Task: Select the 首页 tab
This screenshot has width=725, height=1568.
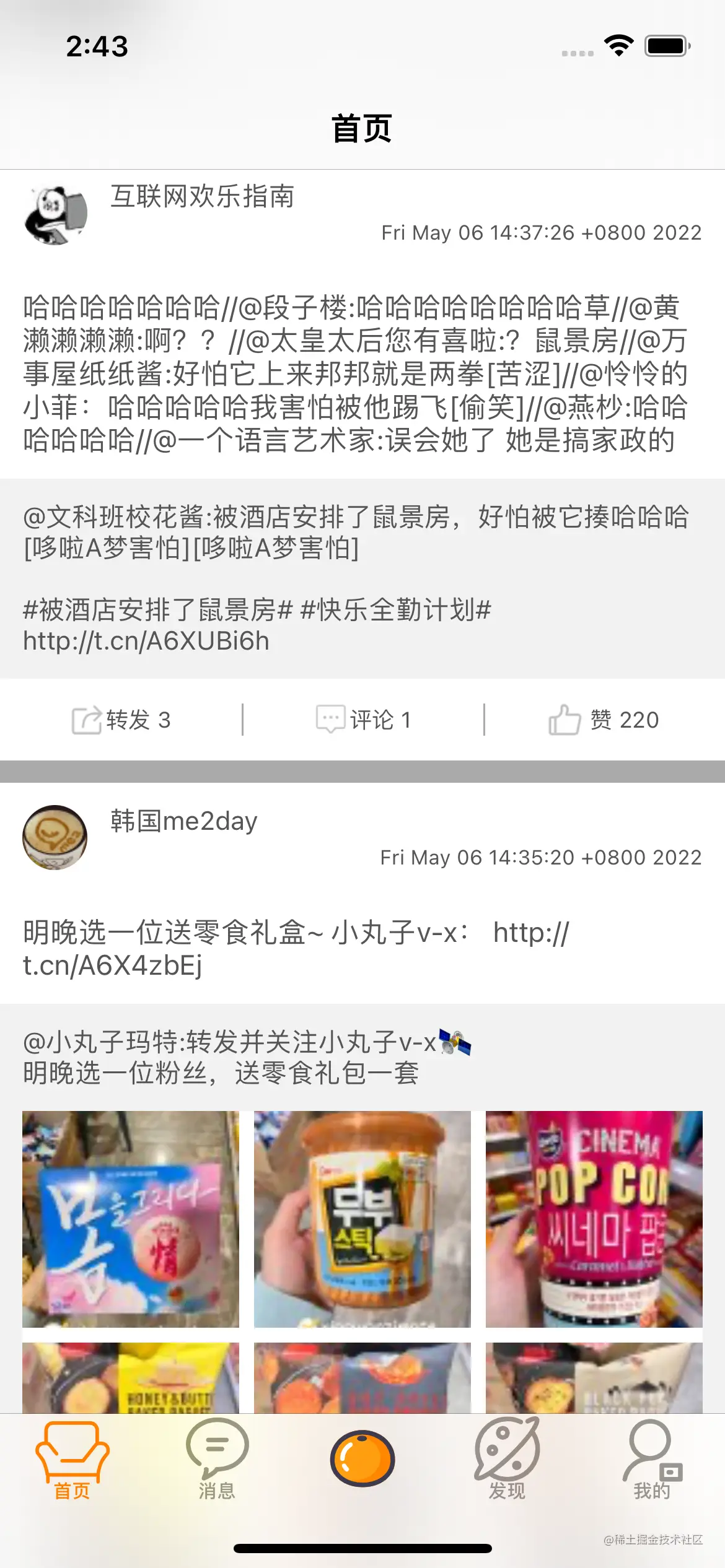Action: pyautogui.click(x=72, y=1458)
